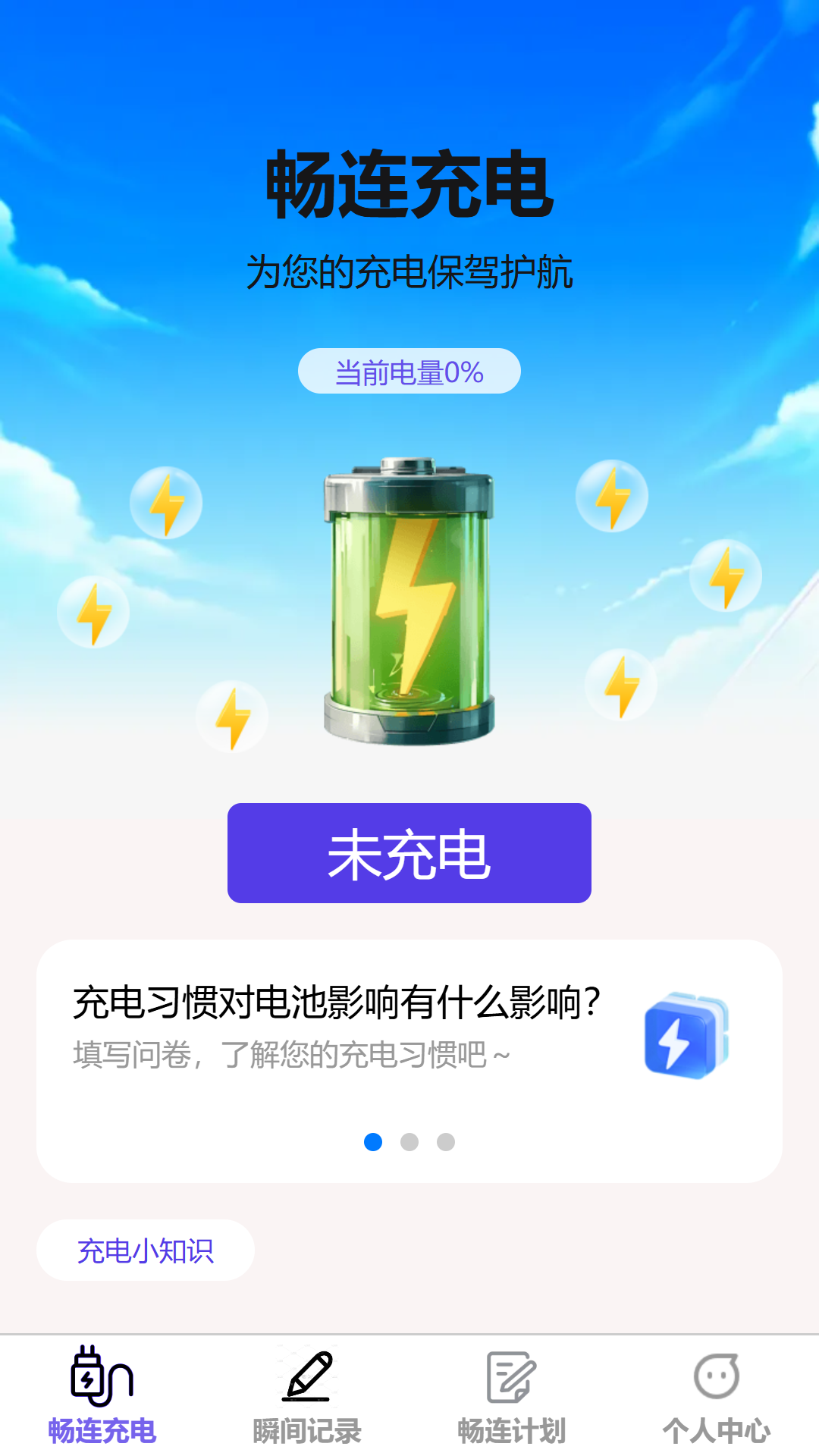Select the third banner page dot

pos(446,1142)
